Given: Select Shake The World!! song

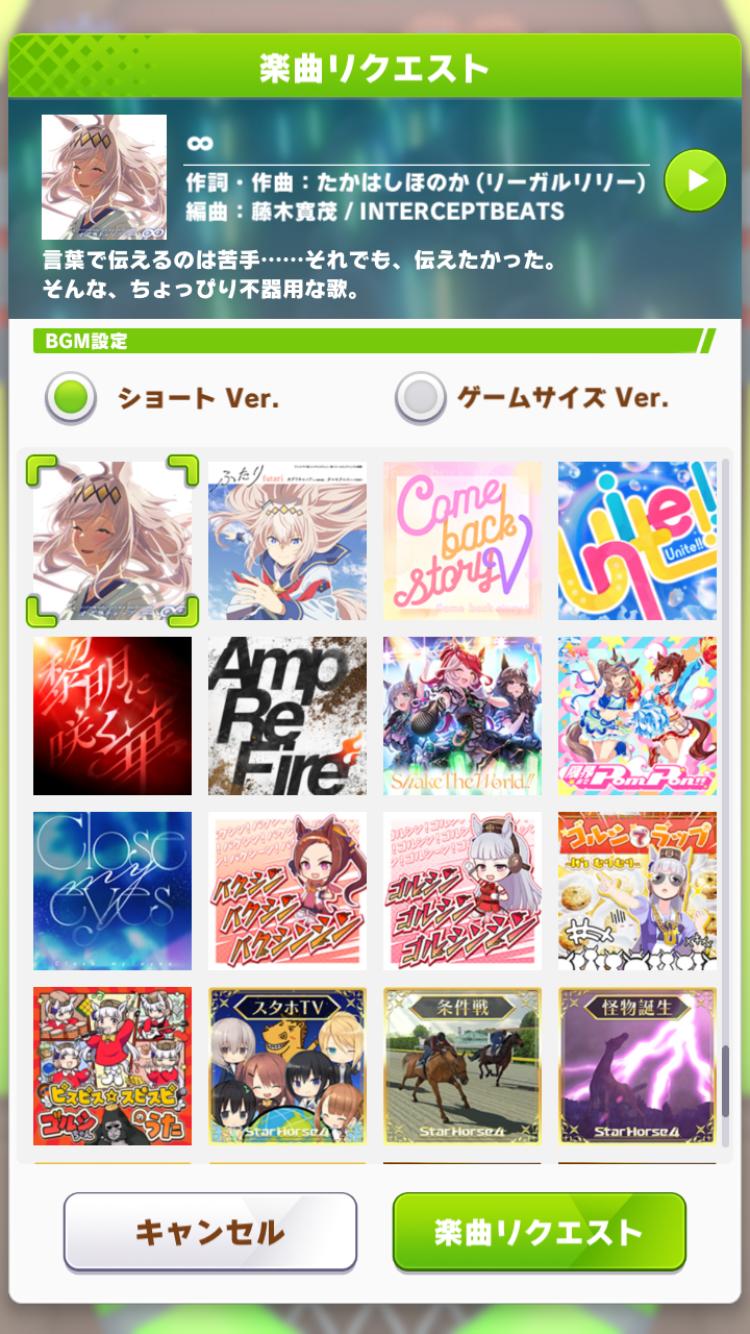Looking at the screenshot, I should coord(462,716).
